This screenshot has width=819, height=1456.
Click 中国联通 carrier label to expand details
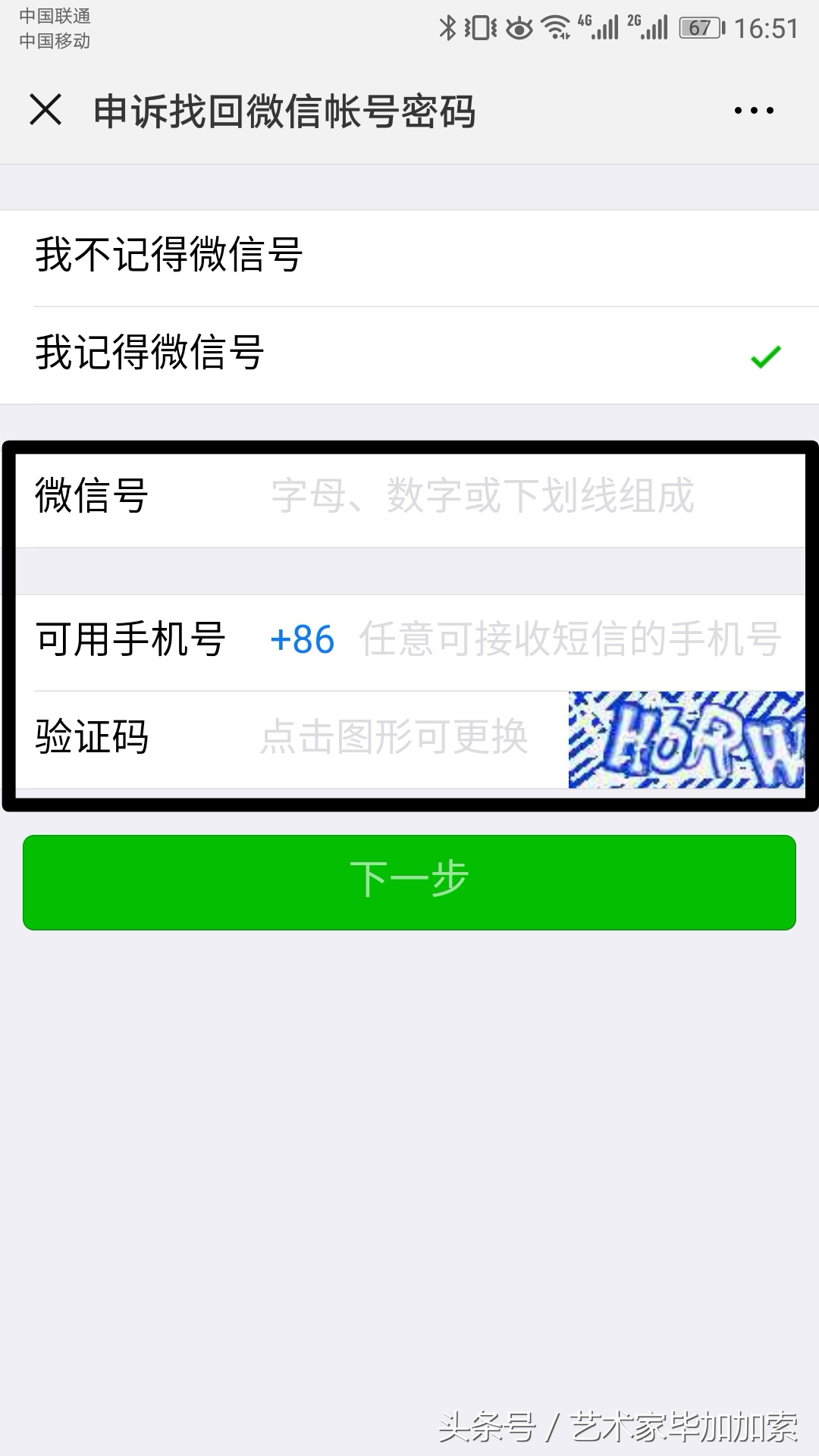[x=55, y=15]
